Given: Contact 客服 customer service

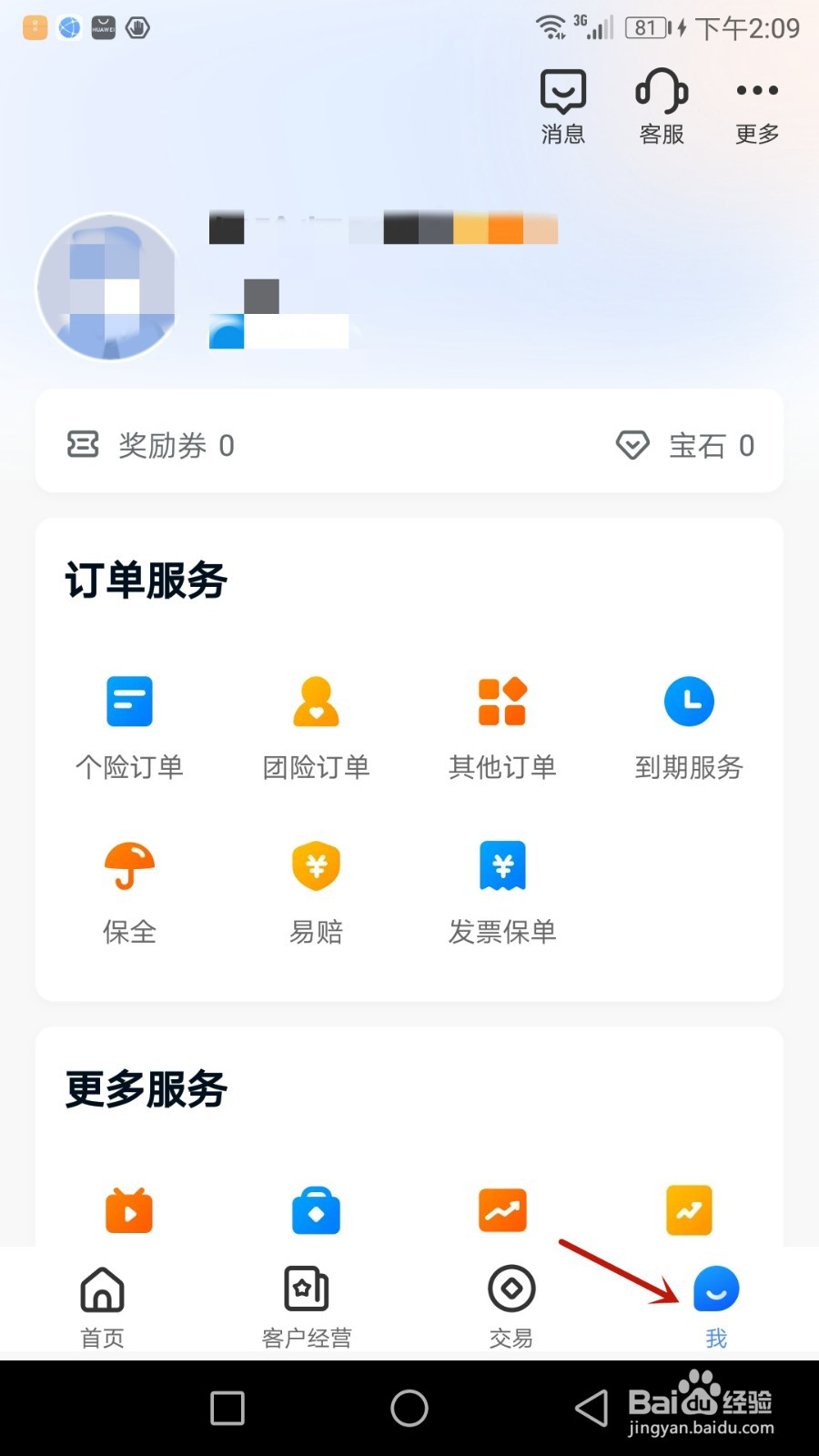Looking at the screenshot, I should coord(662,106).
